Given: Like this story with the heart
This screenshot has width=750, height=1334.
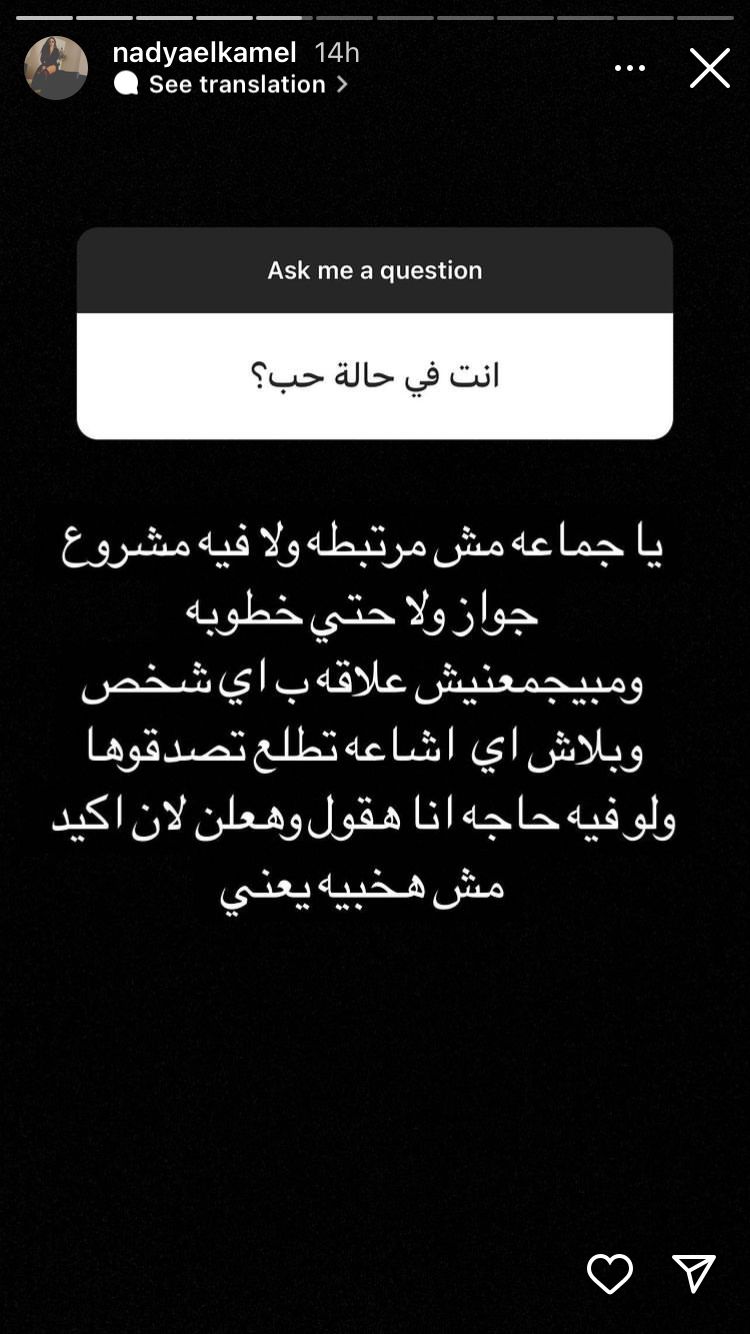Looking at the screenshot, I should pos(609,1274).
